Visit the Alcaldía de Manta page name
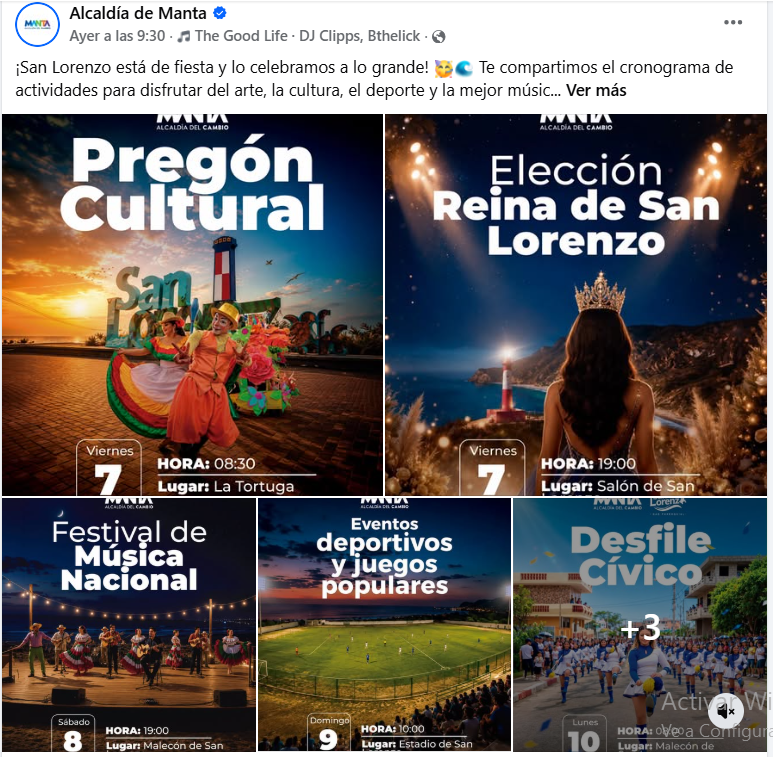Image resolution: width=773 pixels, height=757 pixels. click(138, 13)
